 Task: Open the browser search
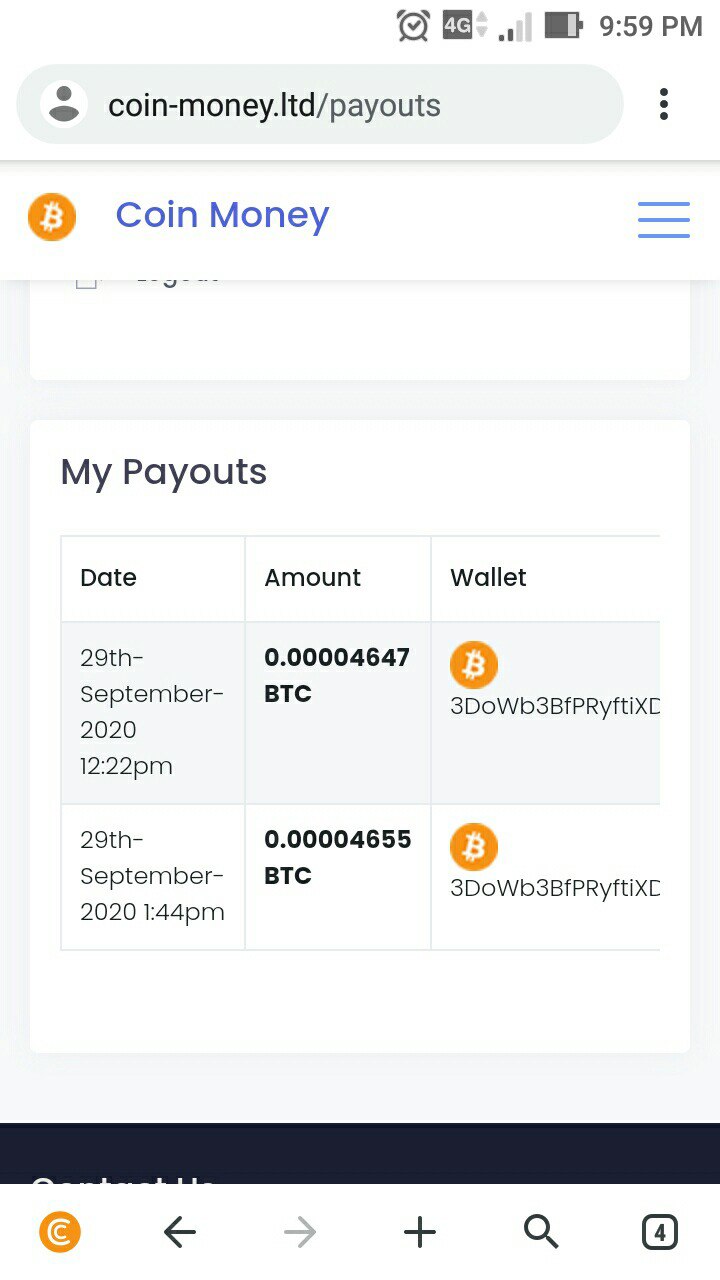[x=541, y=1233]
